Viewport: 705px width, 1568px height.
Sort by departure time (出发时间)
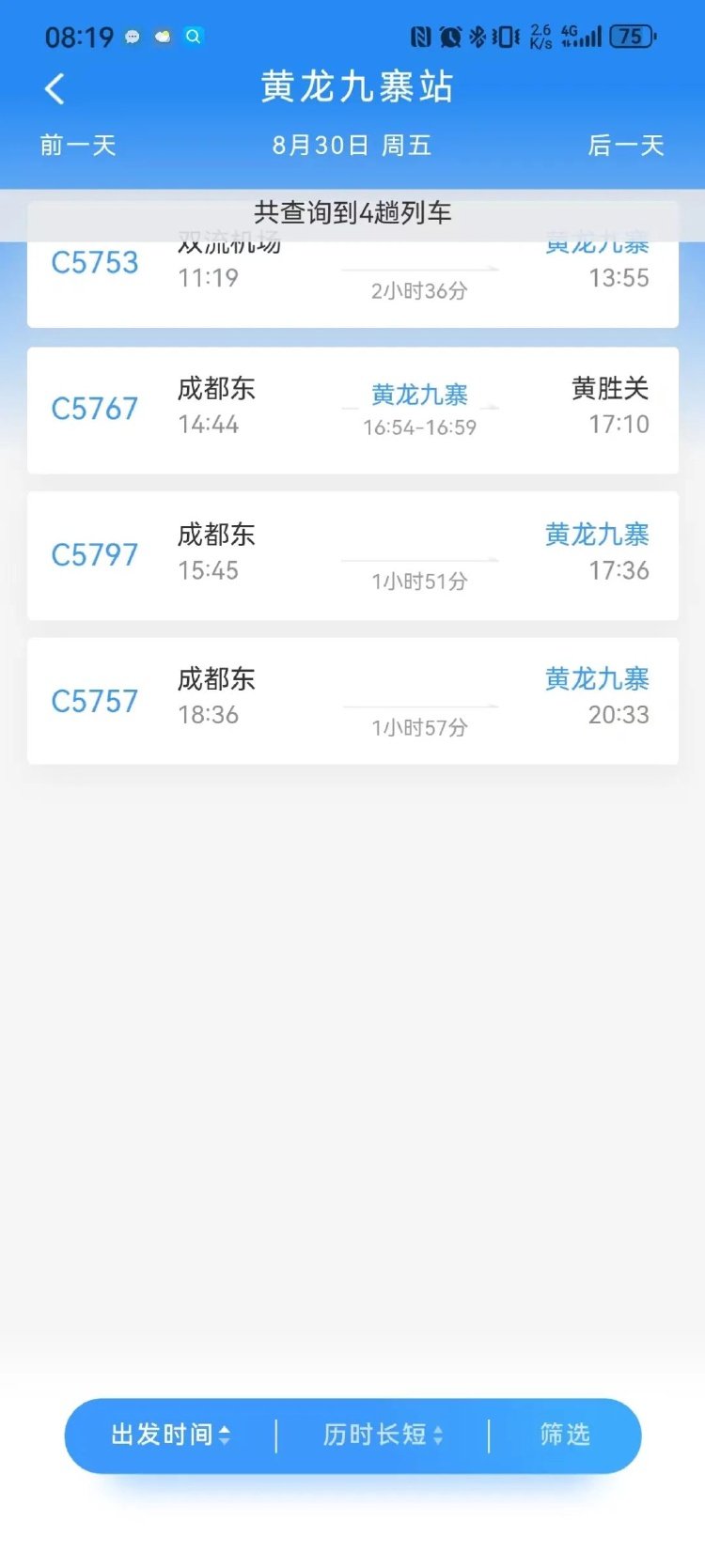tap(170, 1435)
